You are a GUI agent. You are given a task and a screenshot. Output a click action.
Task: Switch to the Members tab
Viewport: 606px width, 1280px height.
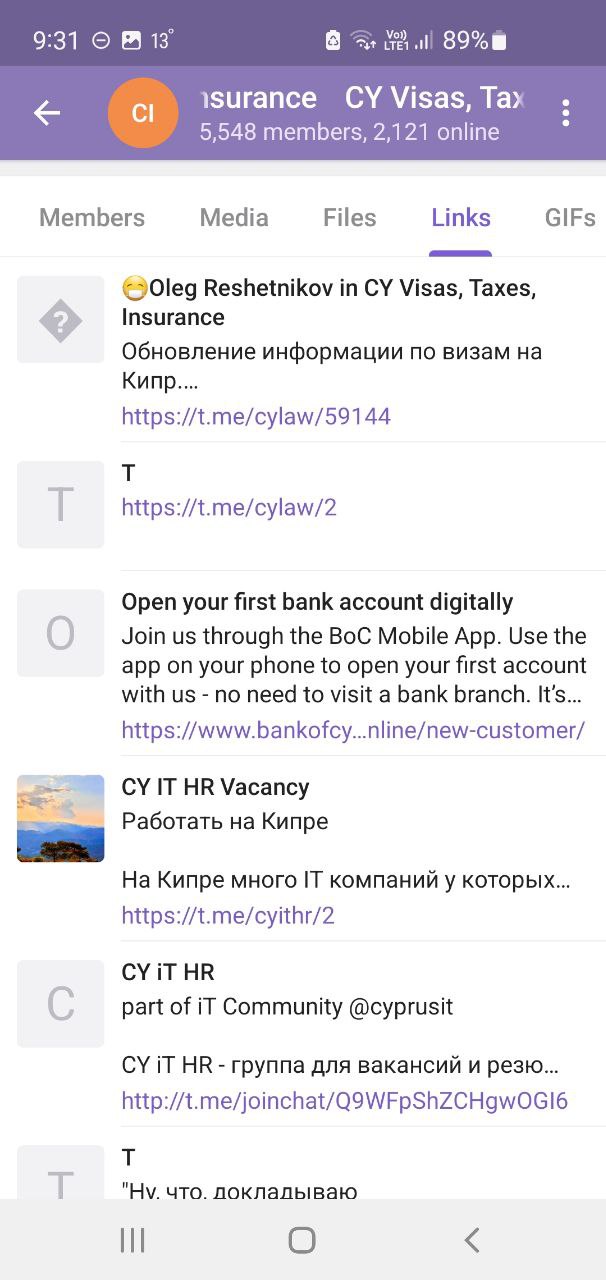tap(92, 218)
